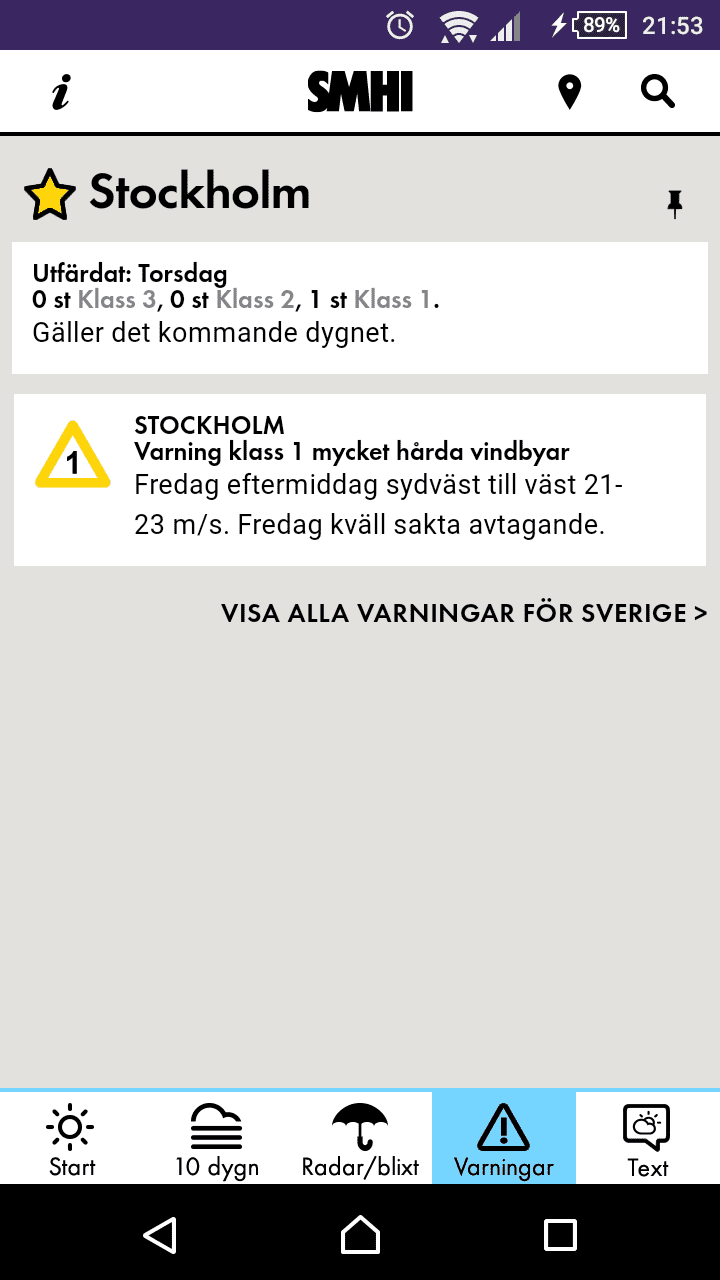Open the info icon

click(x=61, y=92)
